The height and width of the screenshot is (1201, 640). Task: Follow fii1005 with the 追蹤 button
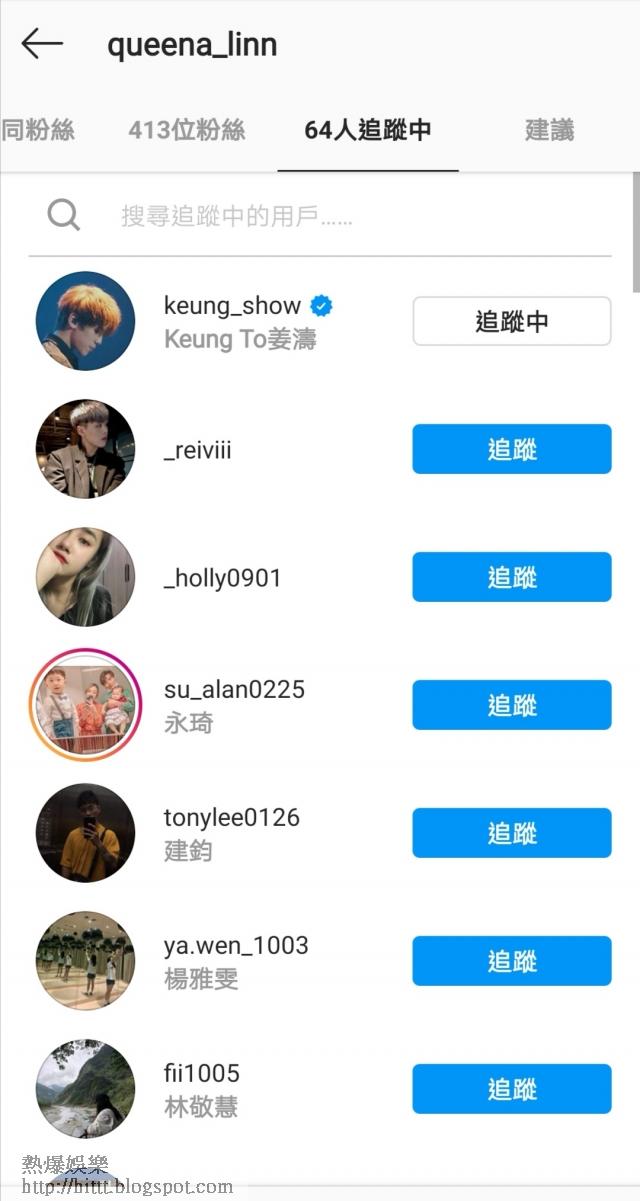tap(511, 1089)
